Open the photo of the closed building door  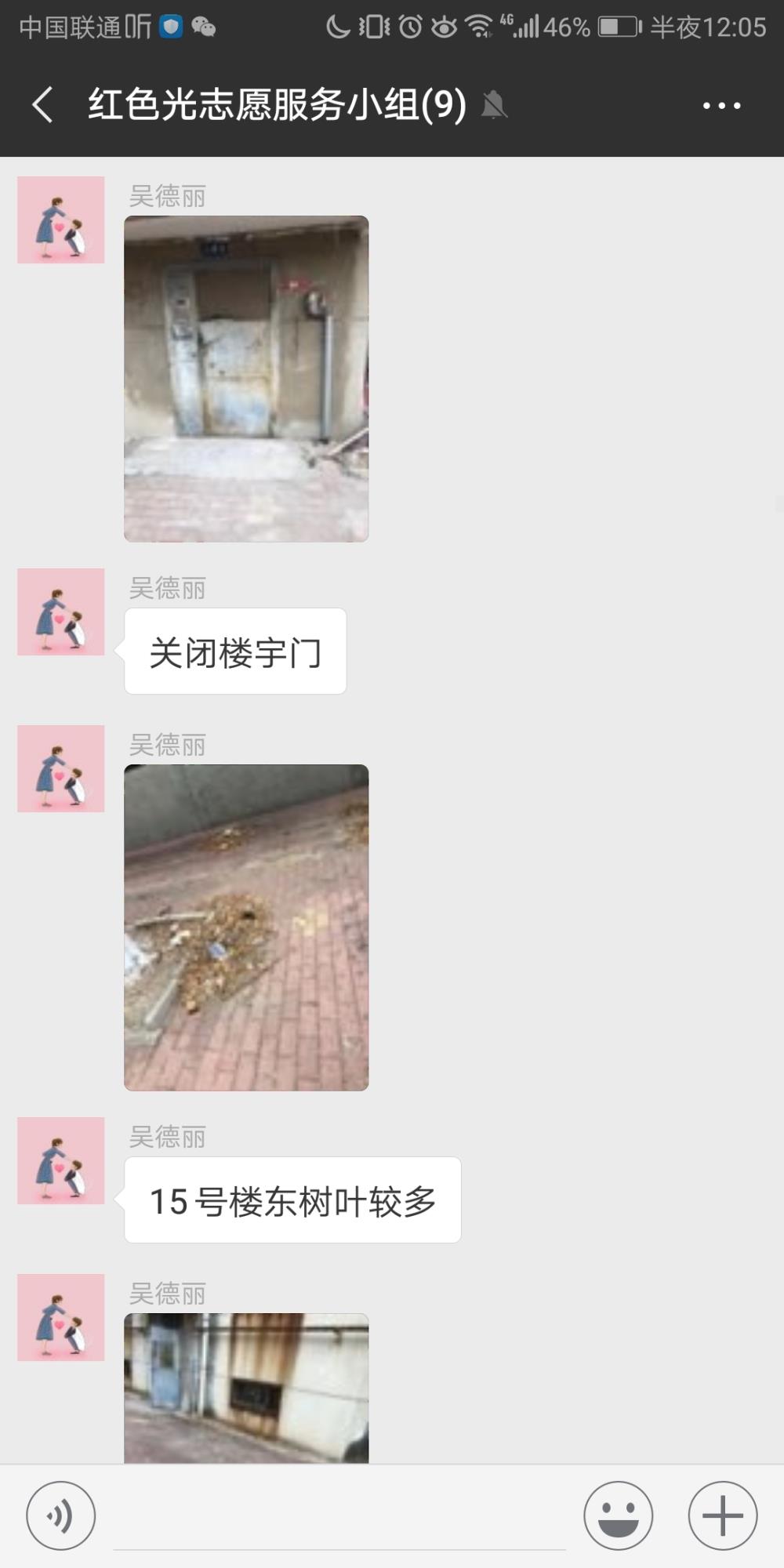click(246, 379)
